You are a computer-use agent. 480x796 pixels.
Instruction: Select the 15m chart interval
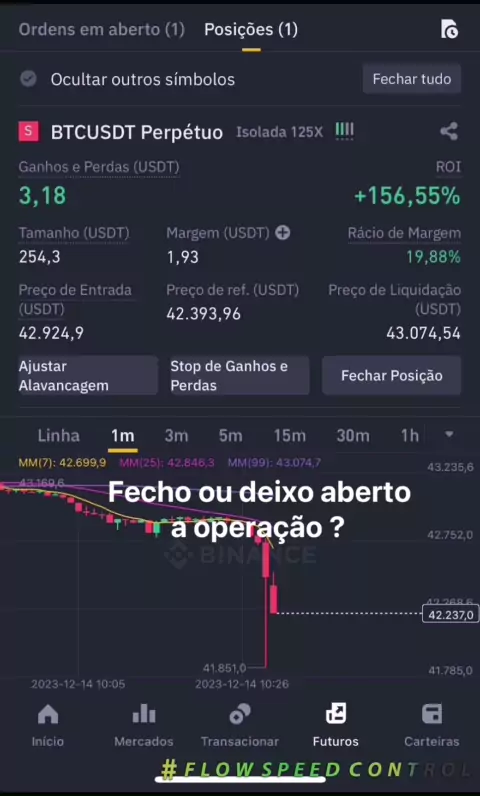point(290,436)
